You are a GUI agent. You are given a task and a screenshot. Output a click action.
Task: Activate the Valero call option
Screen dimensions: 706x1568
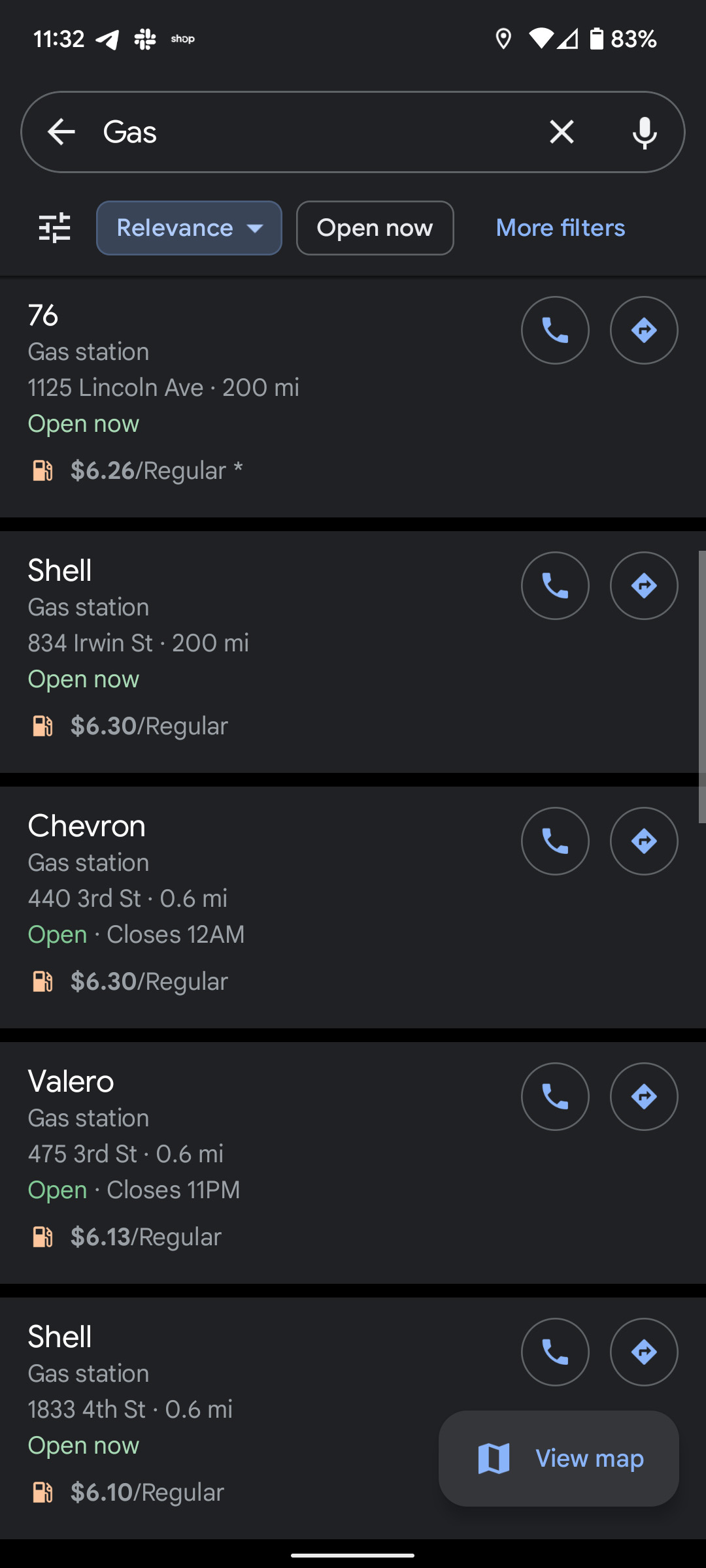(x=555, y=1096)
